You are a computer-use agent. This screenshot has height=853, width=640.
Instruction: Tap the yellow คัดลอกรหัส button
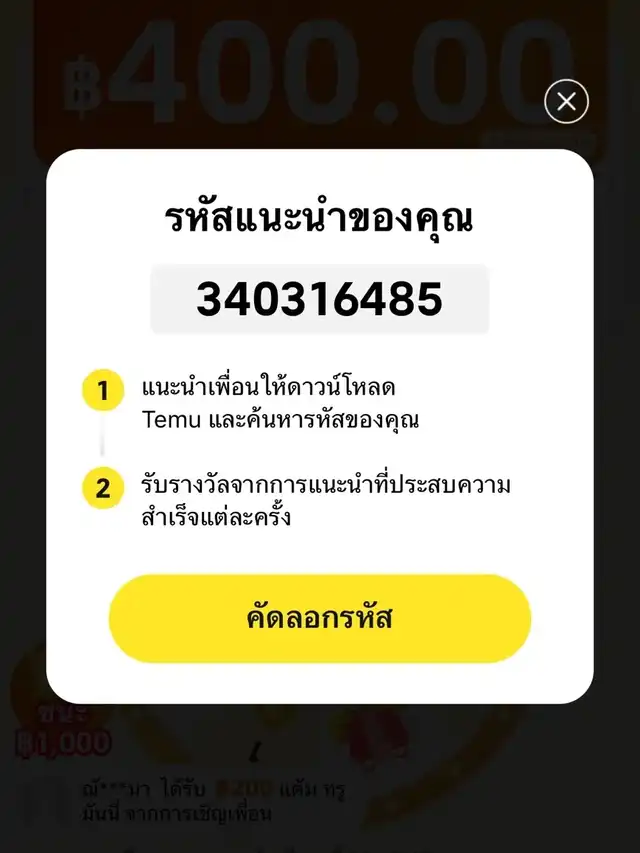click(319, 618)
